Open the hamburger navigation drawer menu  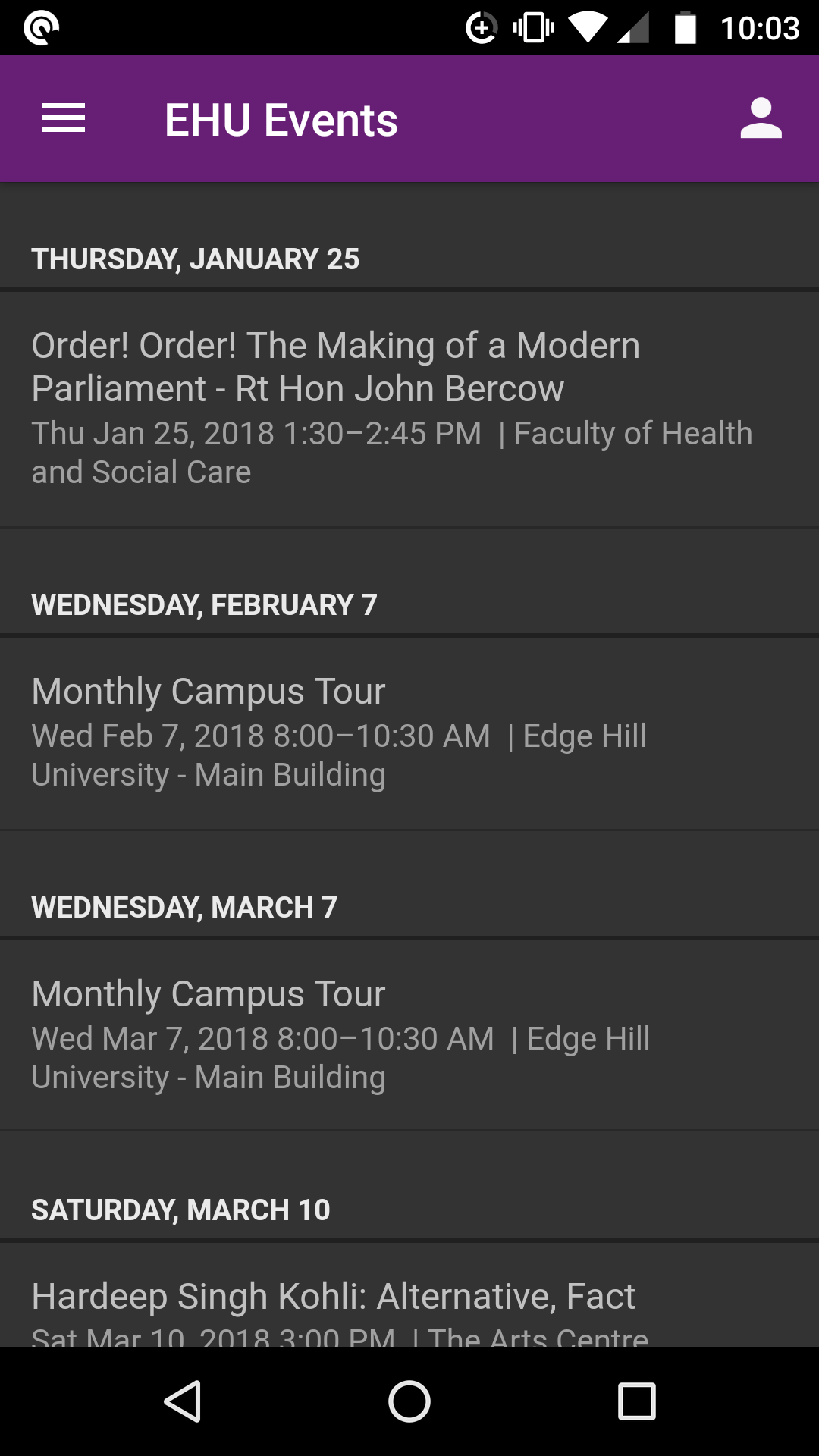(x=64, y=119)
